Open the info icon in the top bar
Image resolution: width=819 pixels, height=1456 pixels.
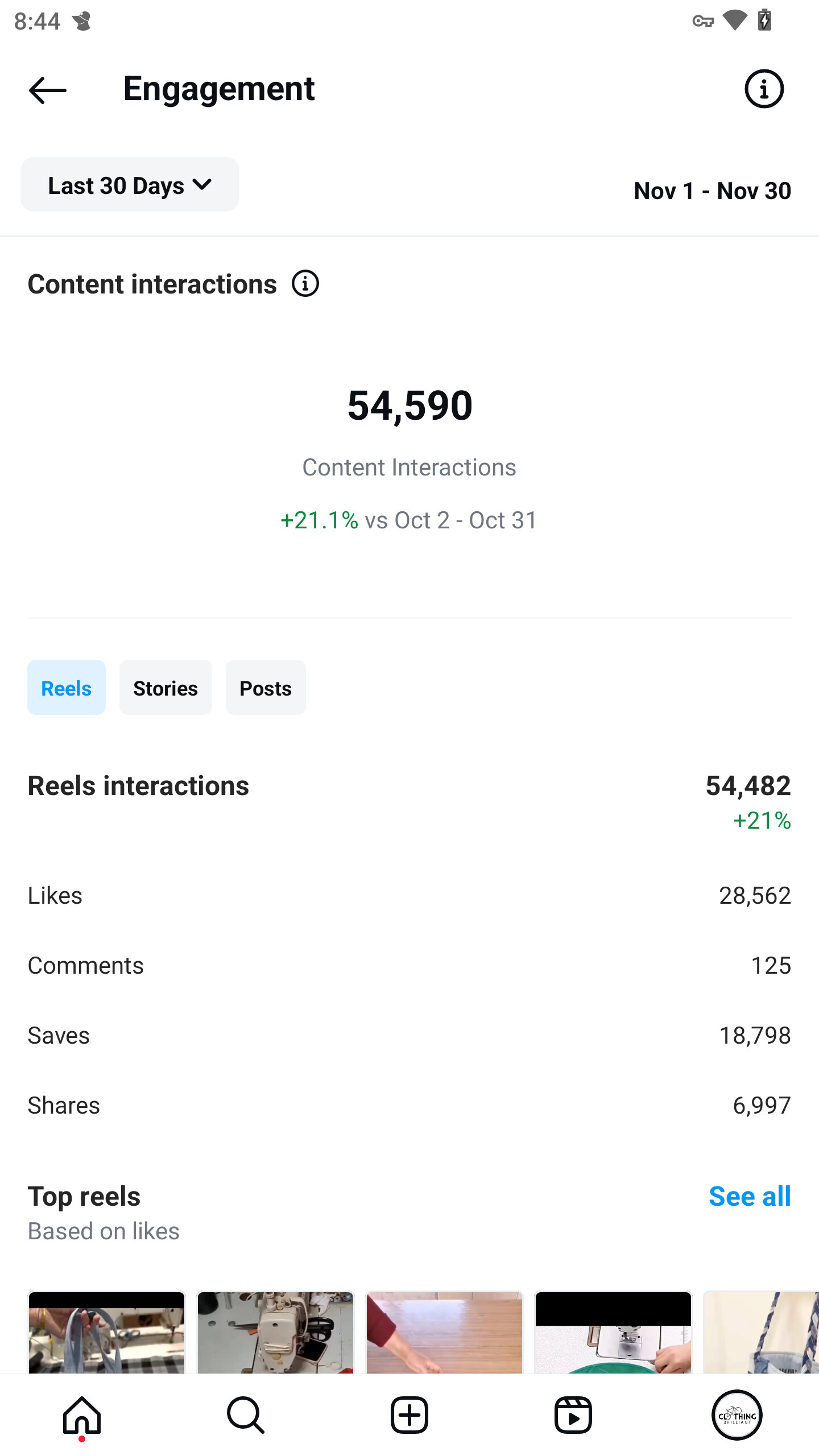point(764,89)
